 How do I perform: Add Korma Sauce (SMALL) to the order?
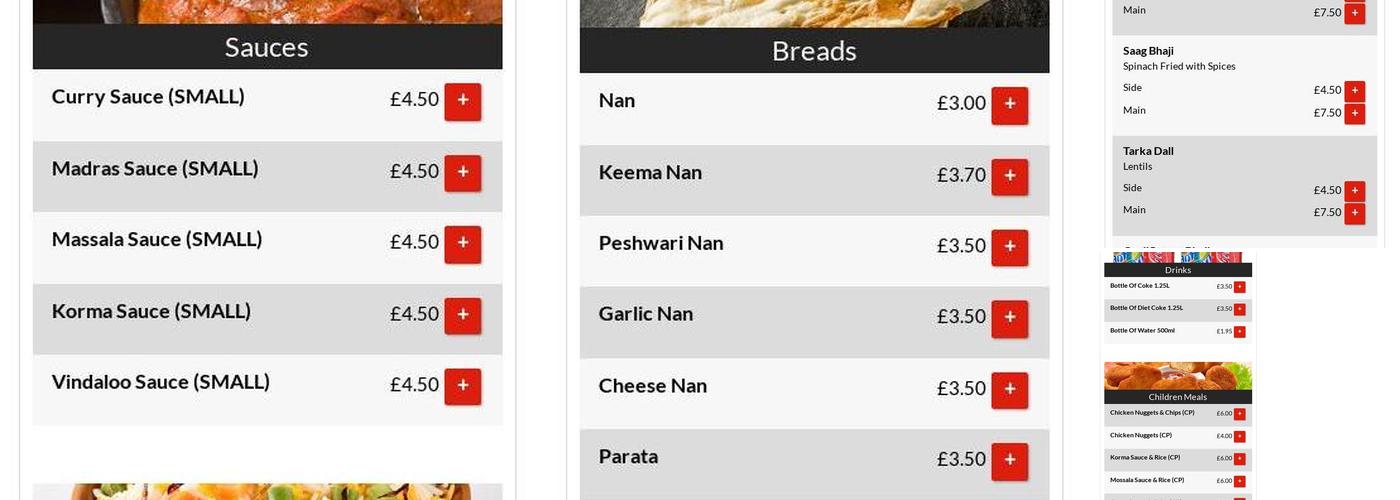click(462, 316)
